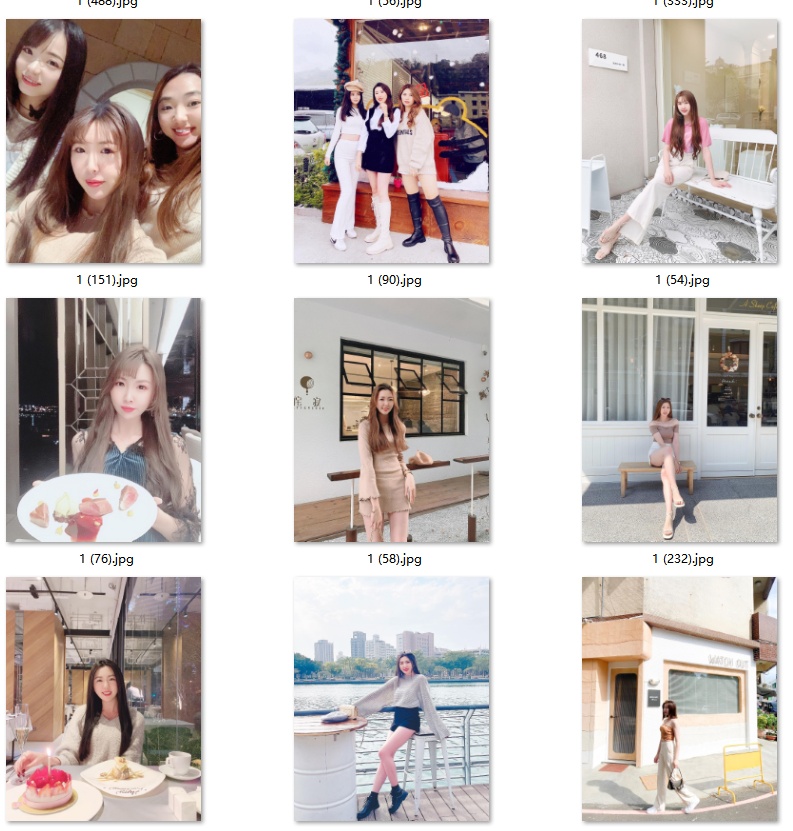View the 1 (76).jpg picture
The width and height of the screenshot is (793, 831).
pos(104,420)
